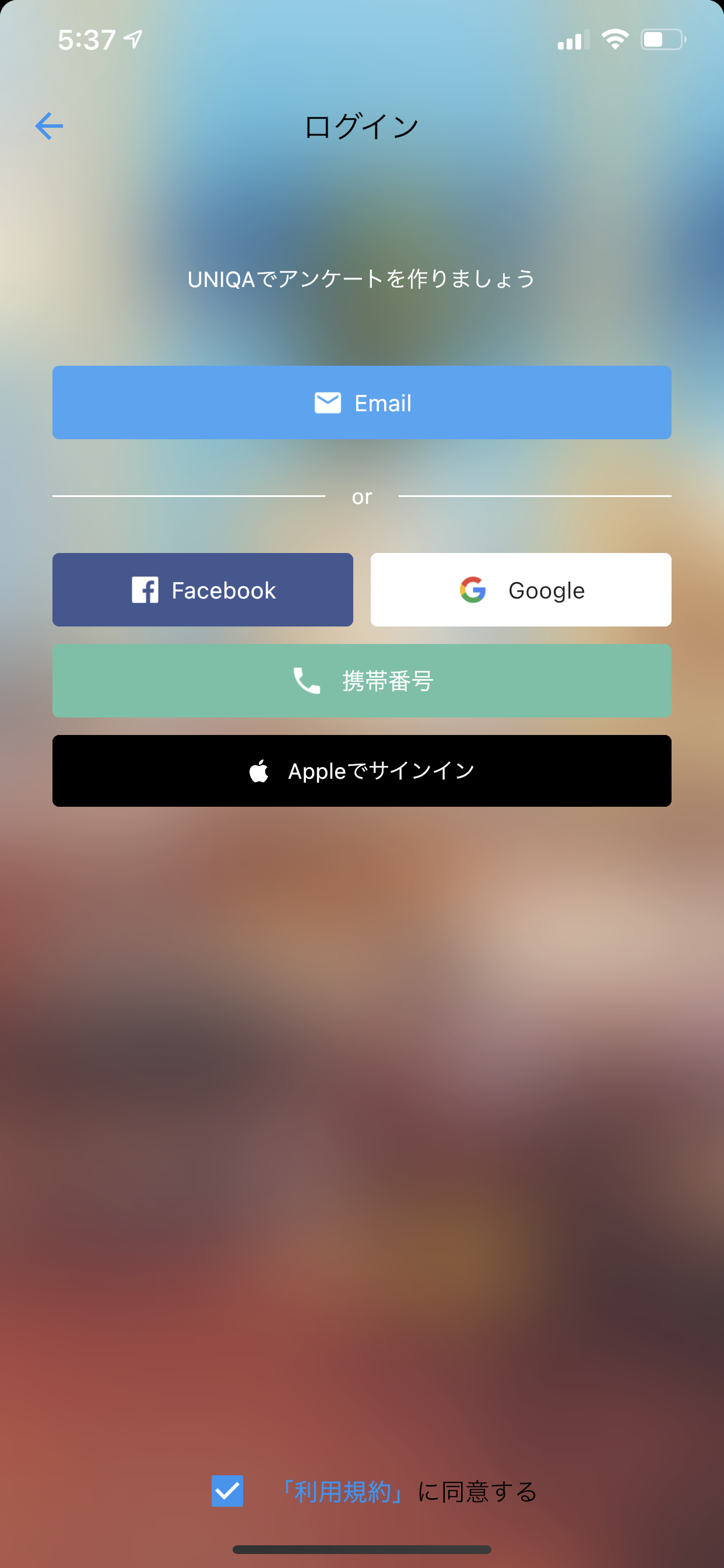Choose Appleでサインイン
The height and width of the screenshot is (1568, 724).
[361, 771]
